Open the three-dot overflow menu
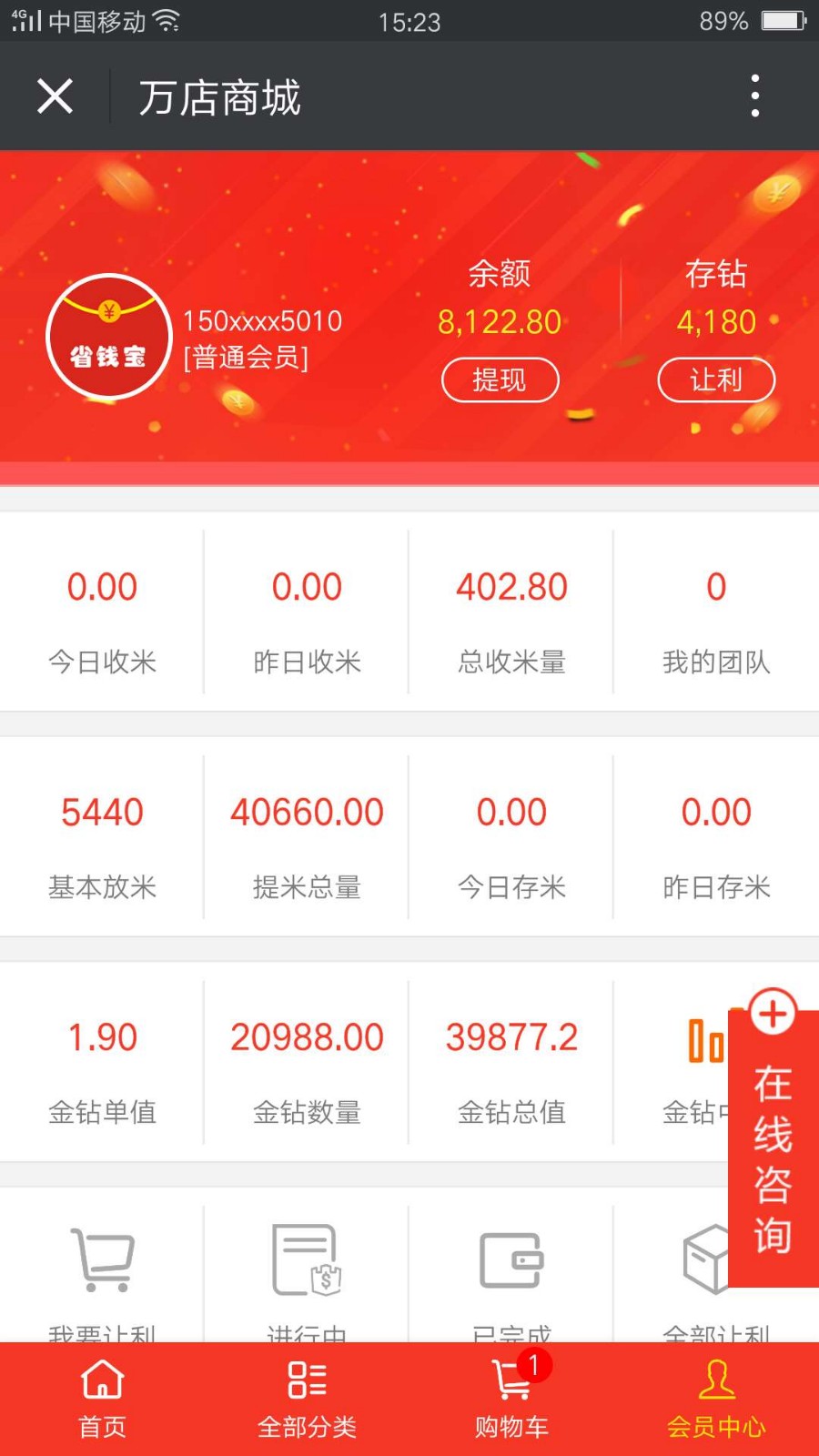The width and height of the screenshot is (819, 1456). 754,96
